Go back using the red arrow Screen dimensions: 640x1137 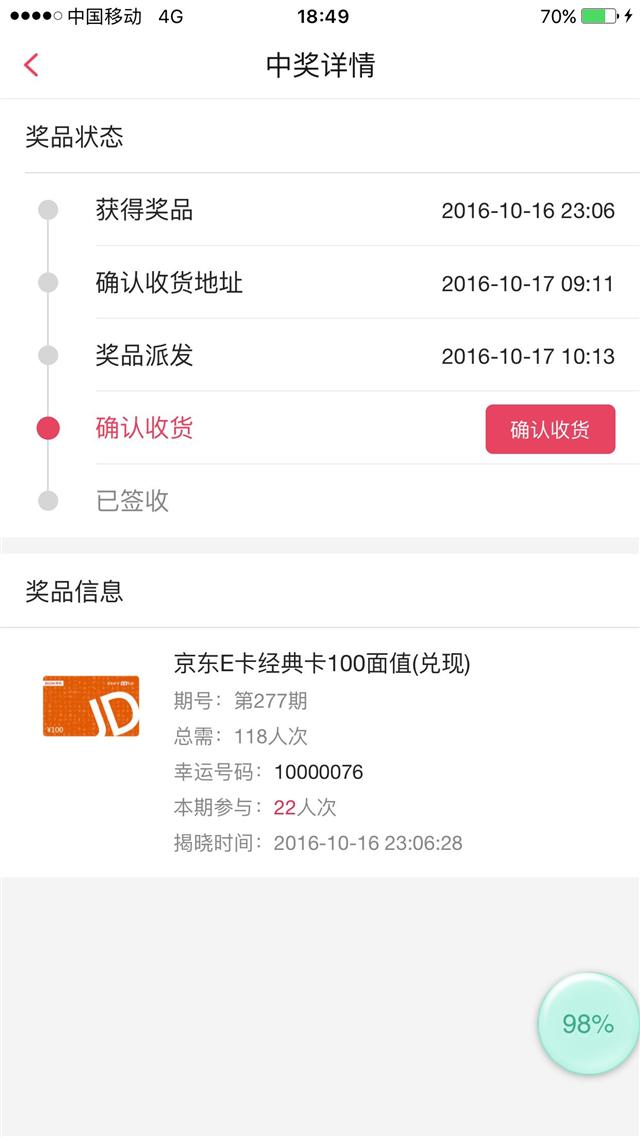pyautogui.click(x=30, y=65)
